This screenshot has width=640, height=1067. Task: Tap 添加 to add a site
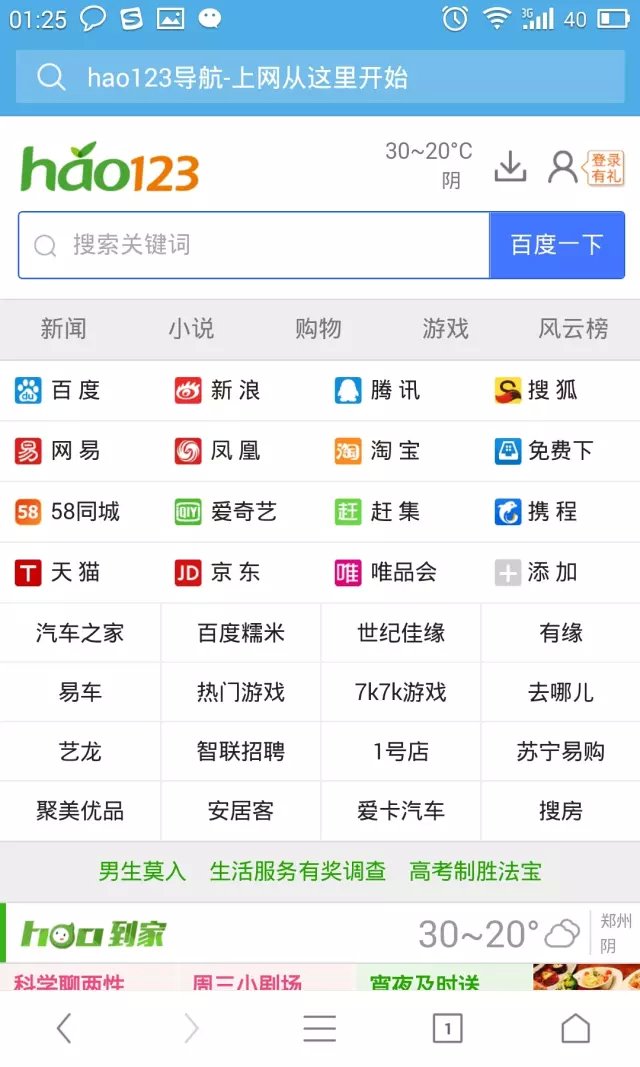click(x=538, y=572)
